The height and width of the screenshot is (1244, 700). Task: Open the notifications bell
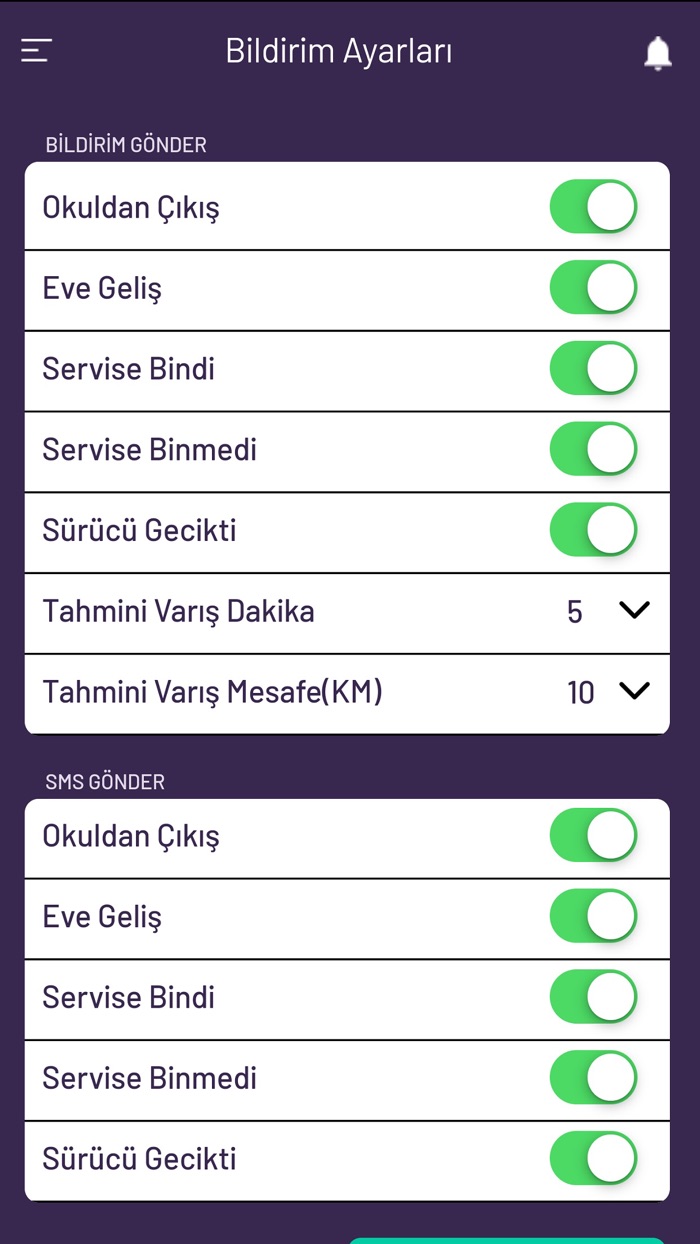point(657,53)
